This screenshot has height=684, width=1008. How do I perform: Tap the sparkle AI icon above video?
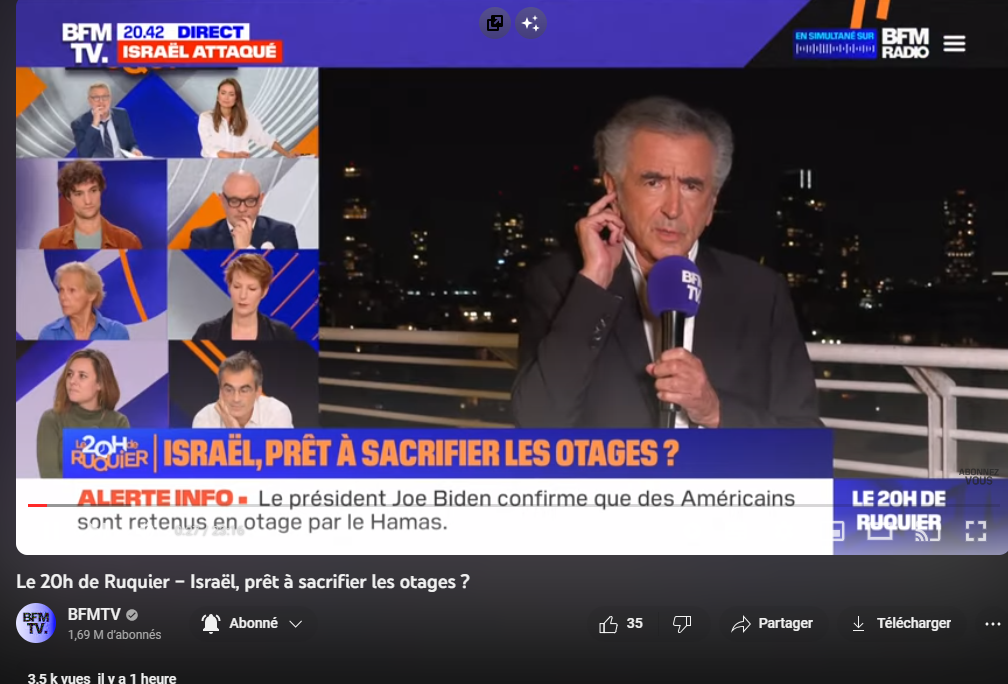click(x=530, y=23)
